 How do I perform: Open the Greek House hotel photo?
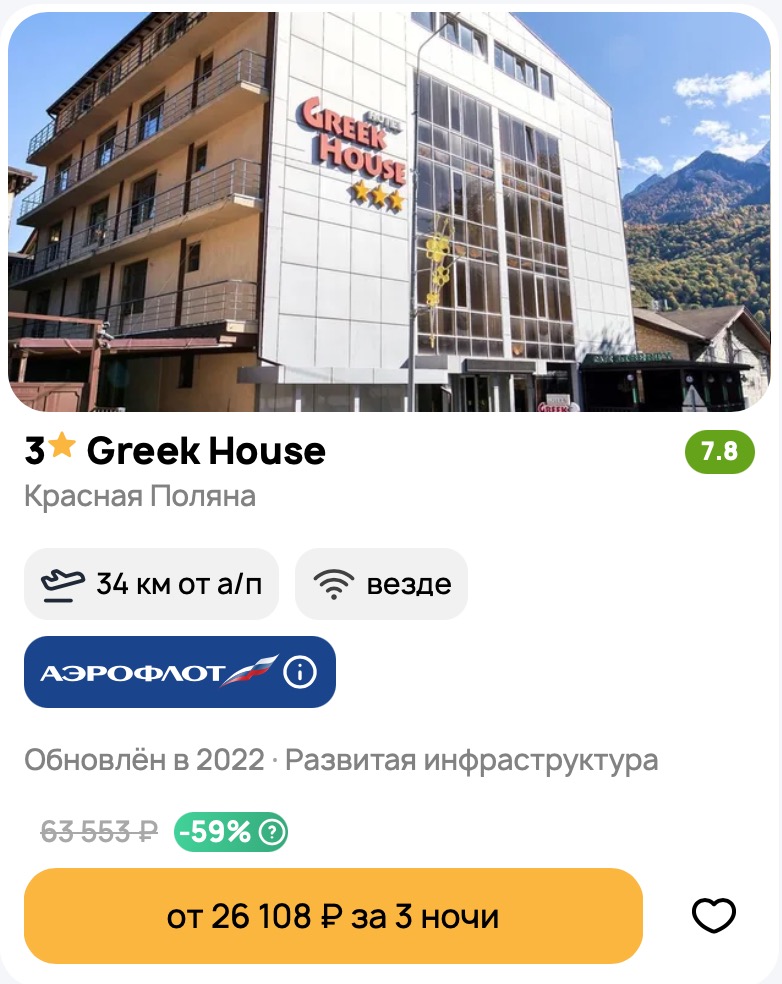pos(390,212)
